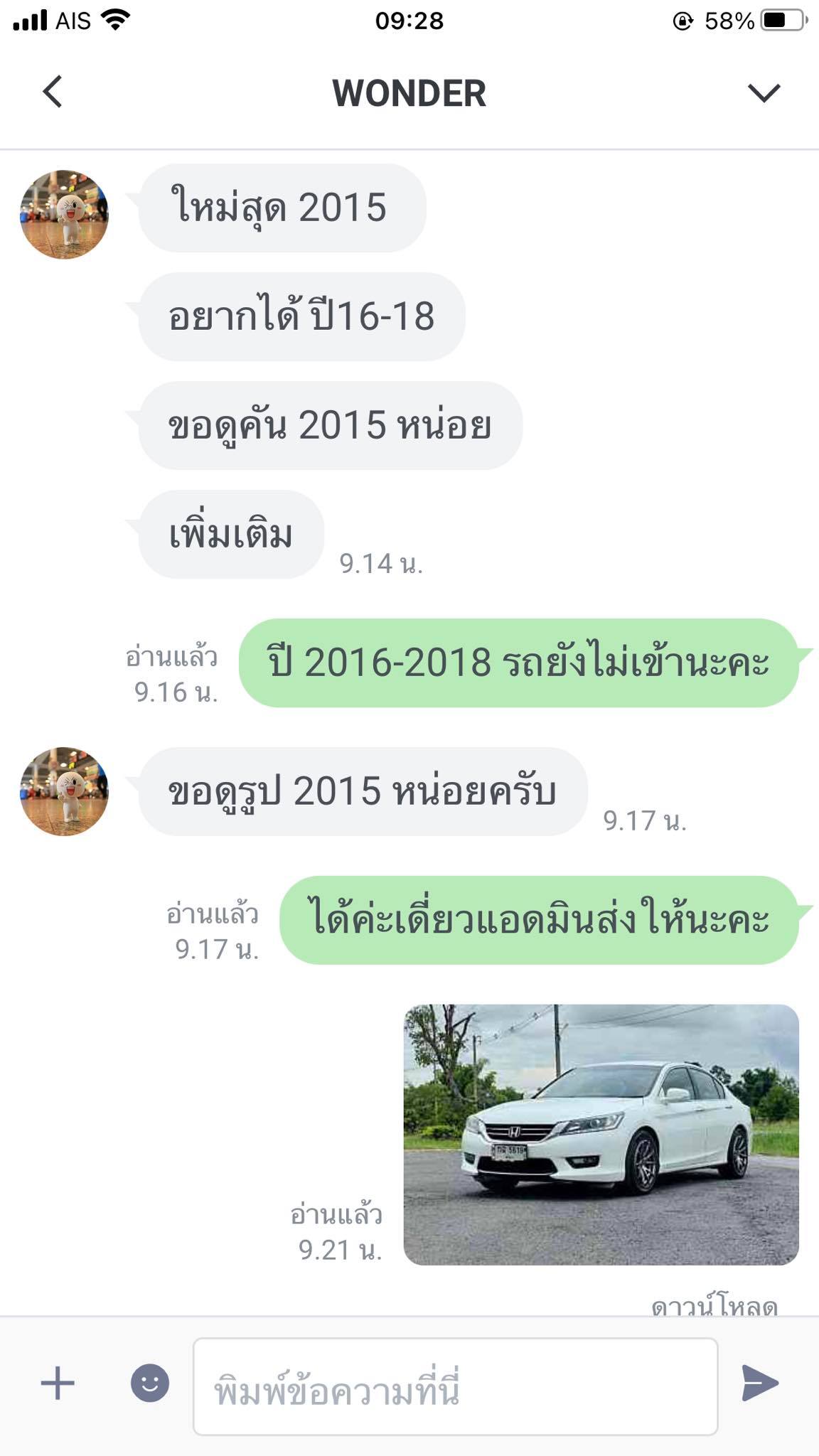819x1456 pixels.
Task: Open the plus attachment menu
Action: [58, 1383]
